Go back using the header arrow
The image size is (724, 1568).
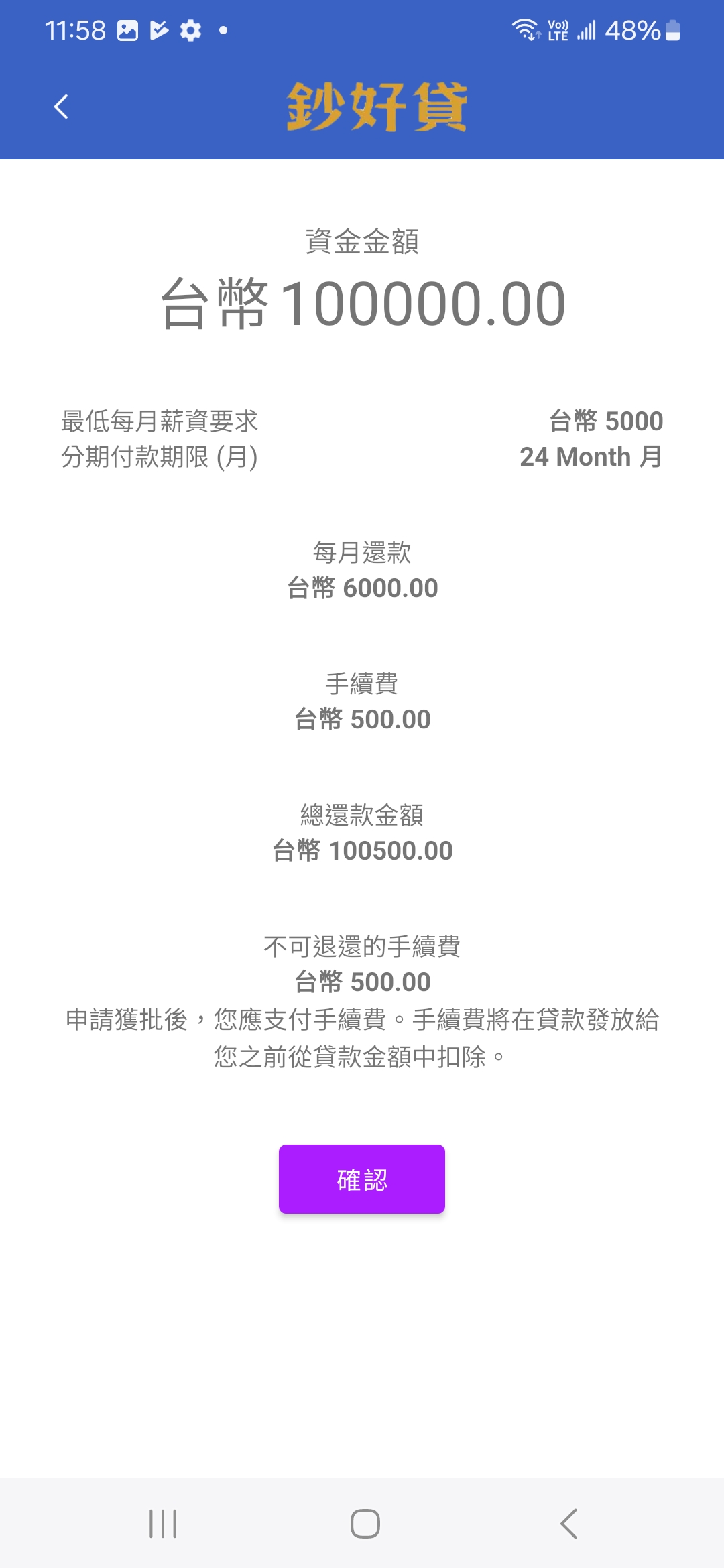[61, 107]
